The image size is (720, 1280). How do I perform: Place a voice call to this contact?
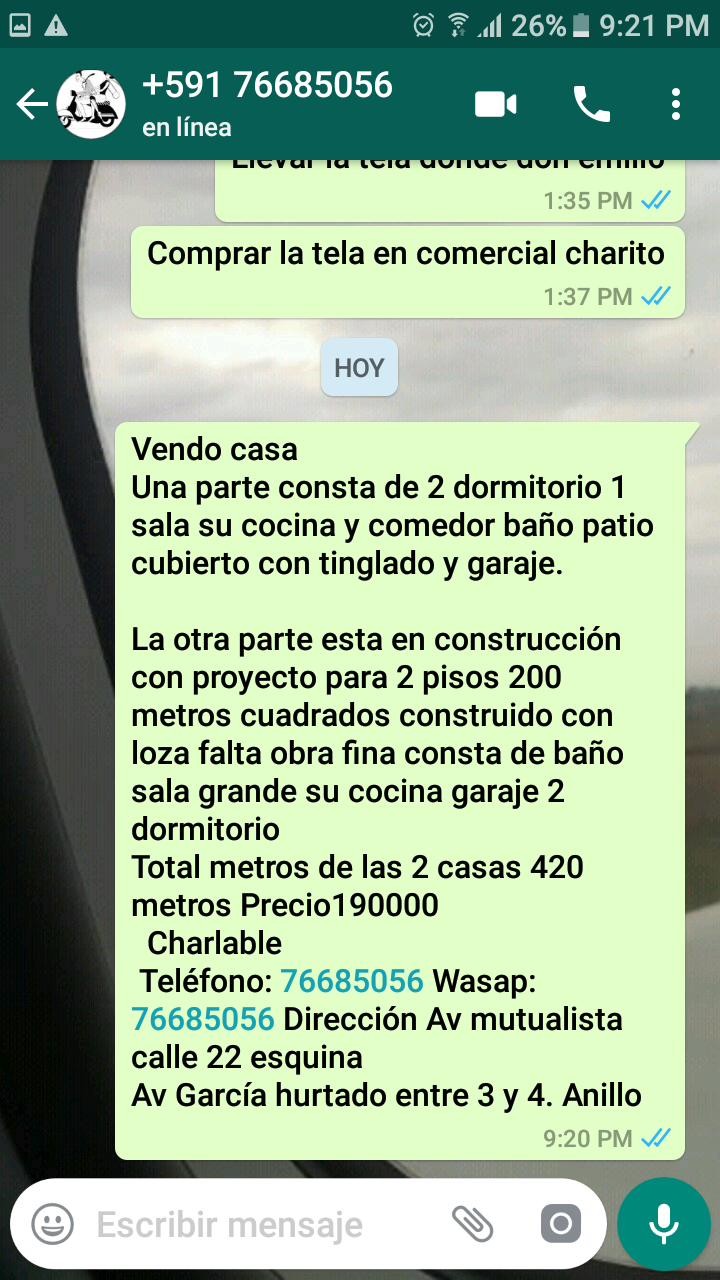pos(591,104)
